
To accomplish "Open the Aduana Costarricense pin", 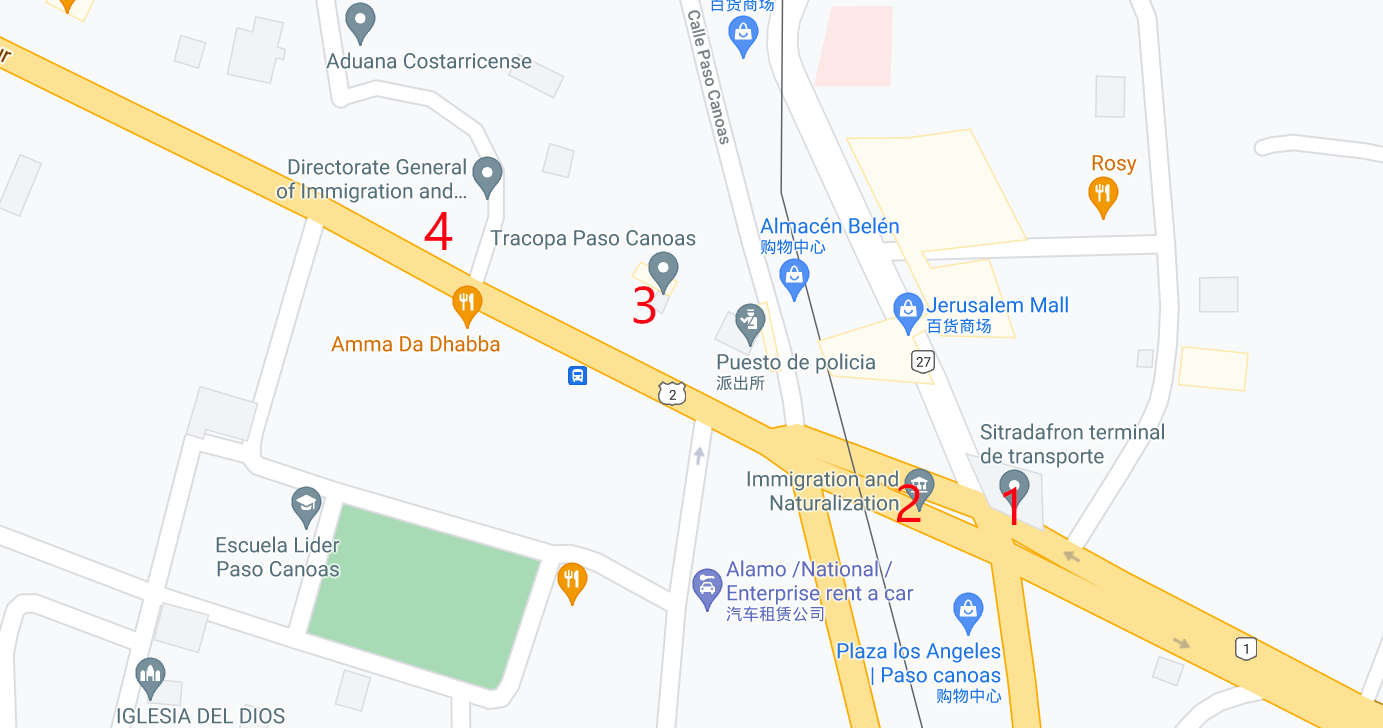I will (360, 21).
